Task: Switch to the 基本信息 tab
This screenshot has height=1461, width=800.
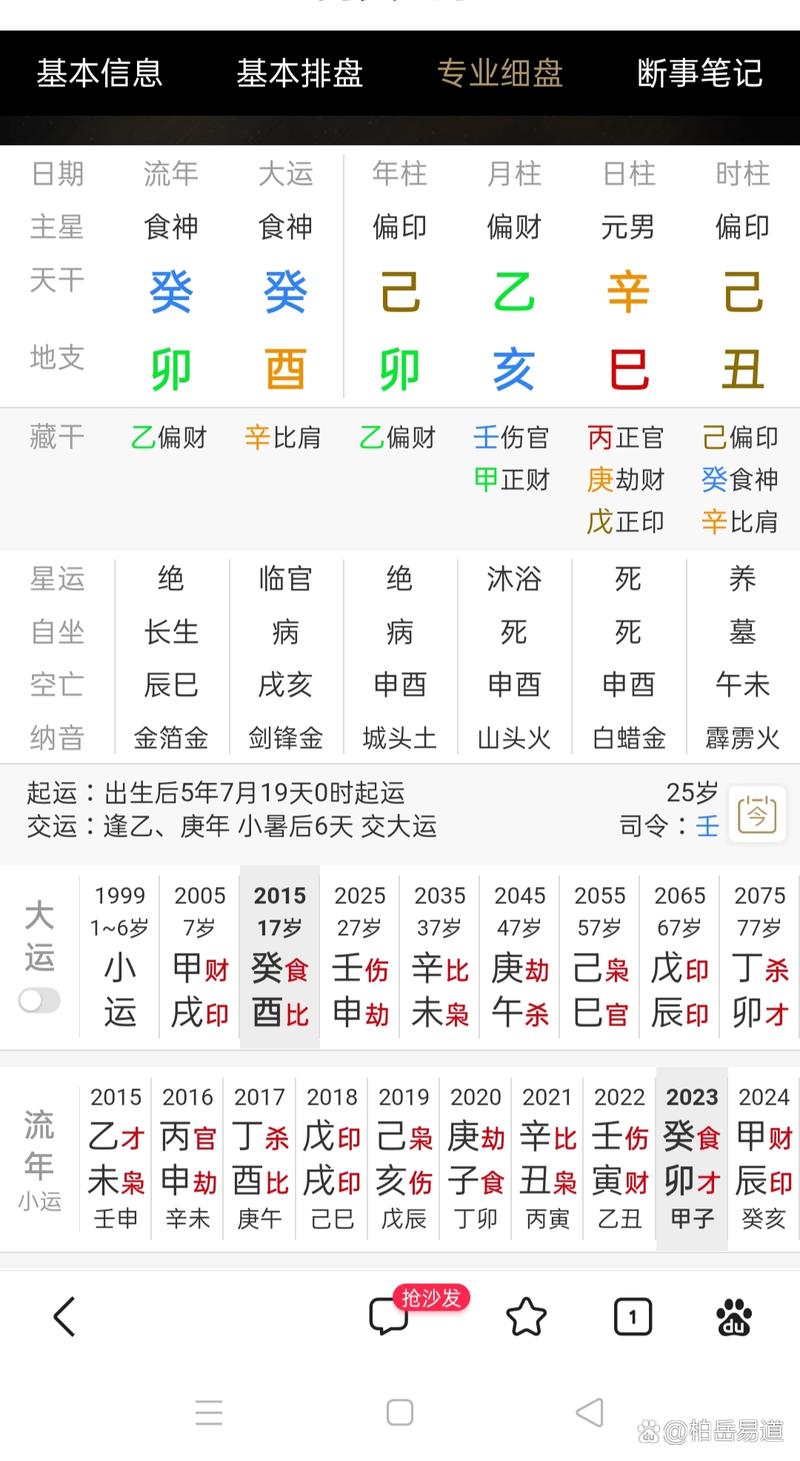Action: [99, 74]
